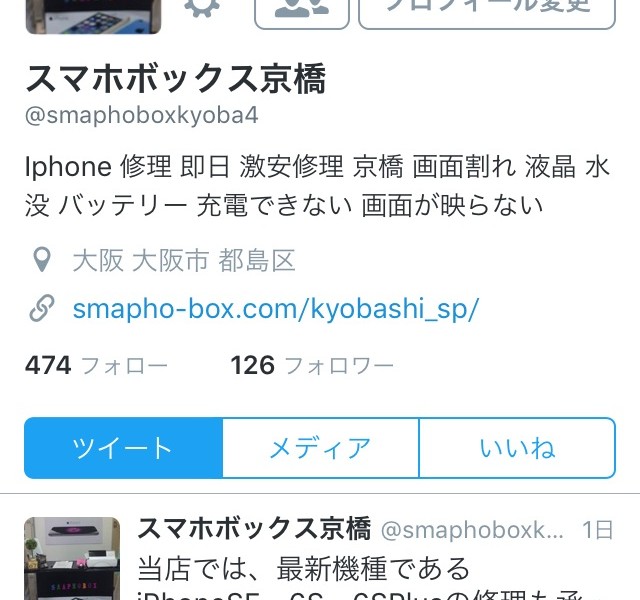Switch to the メディア tab
Screen dimensions: 640x600
tap(320, 448)
